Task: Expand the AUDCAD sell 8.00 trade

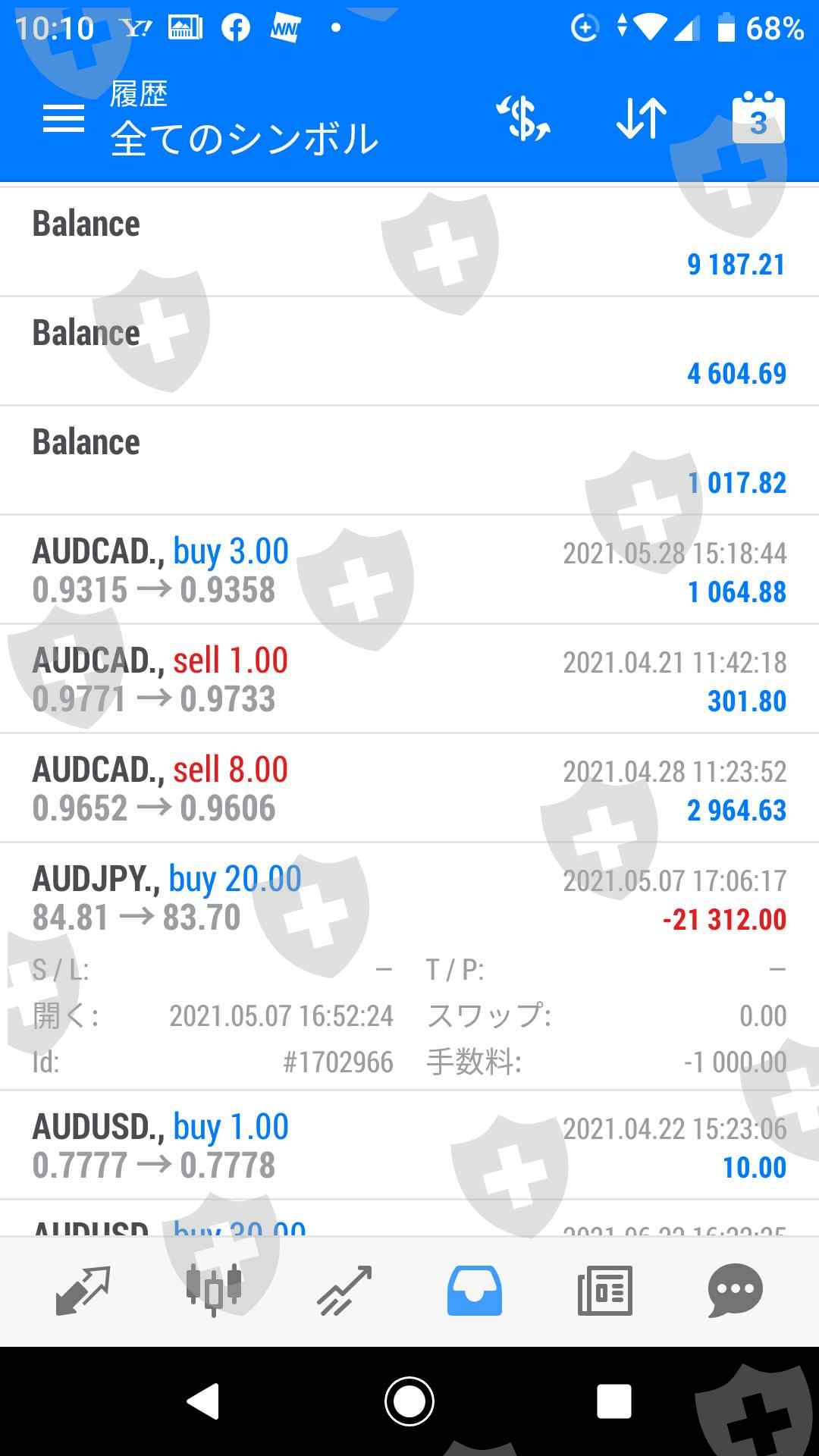Action: (409, 789)
